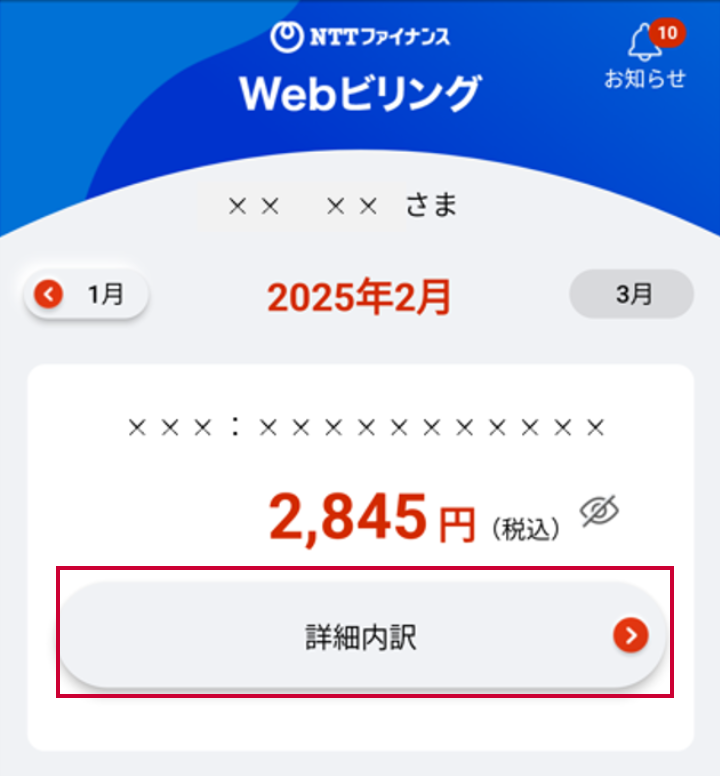The width and height of the screenshot is (720, 776).
Task: Go to the previous month 1月
Action: point(87,295)
